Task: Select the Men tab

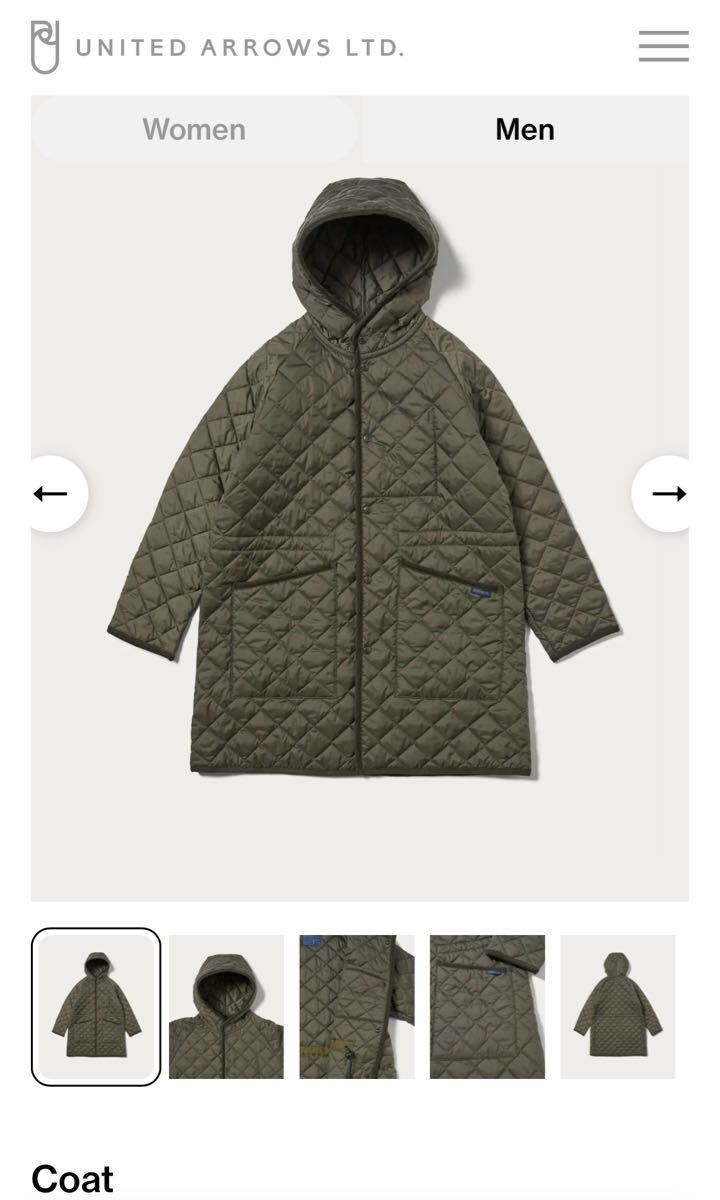Action: click(x=524, y=129)
